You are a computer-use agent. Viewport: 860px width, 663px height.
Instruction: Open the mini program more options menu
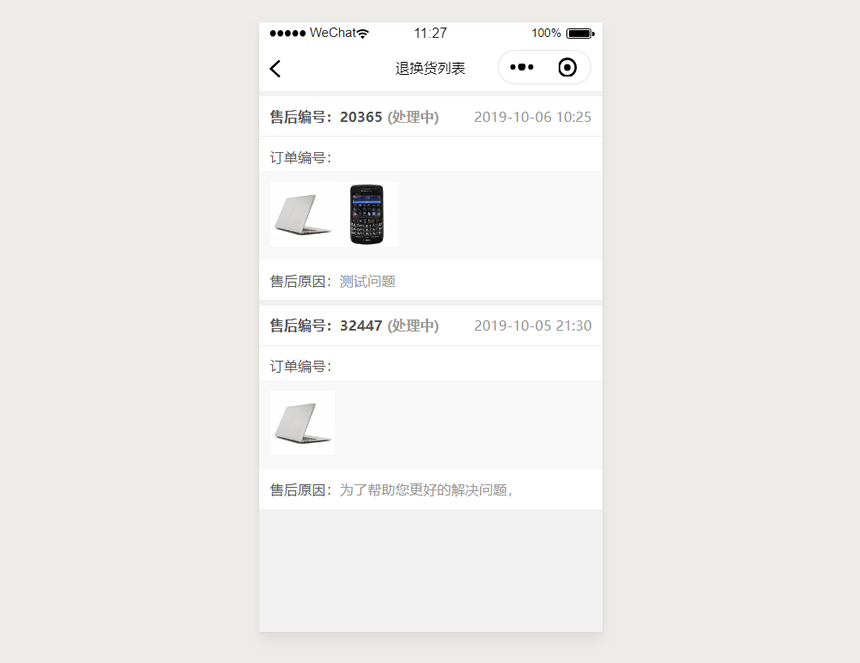tap(522, 68)
